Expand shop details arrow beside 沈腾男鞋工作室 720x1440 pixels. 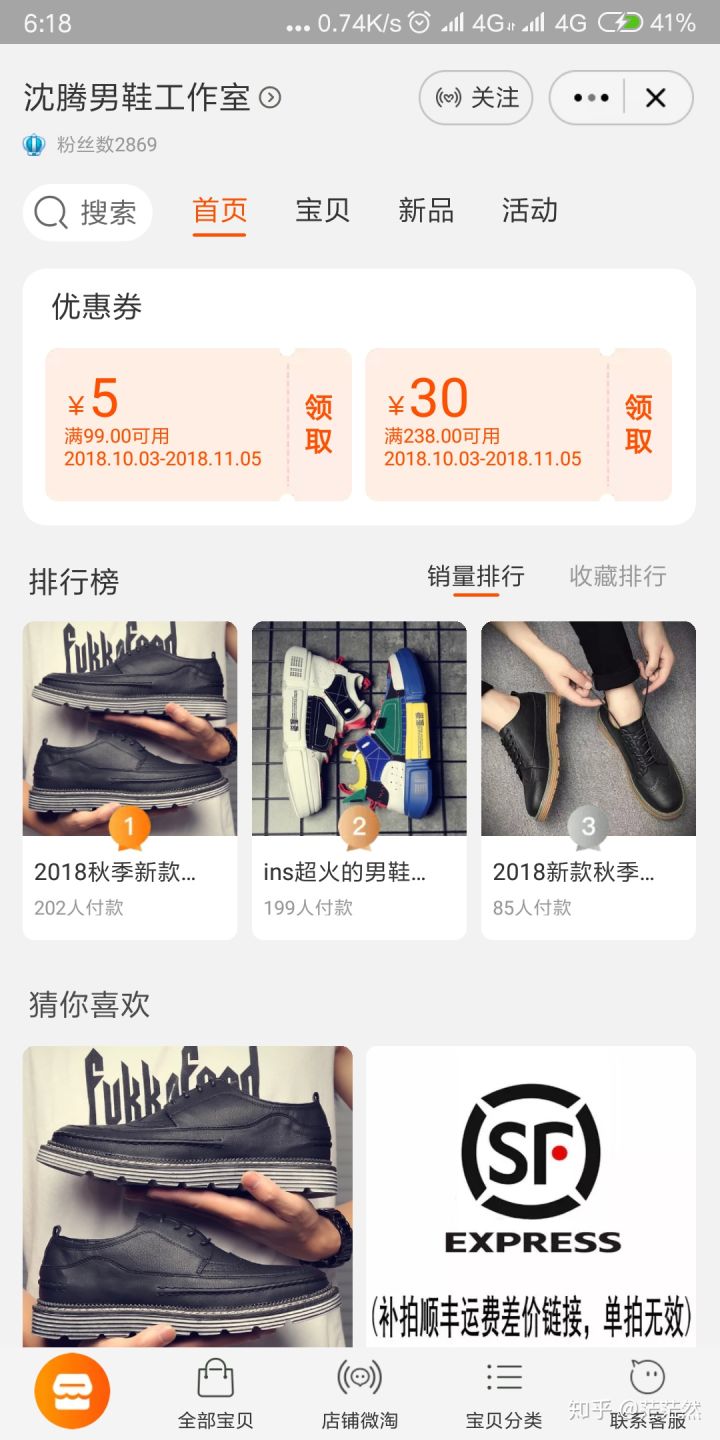[x=270, y=98]
